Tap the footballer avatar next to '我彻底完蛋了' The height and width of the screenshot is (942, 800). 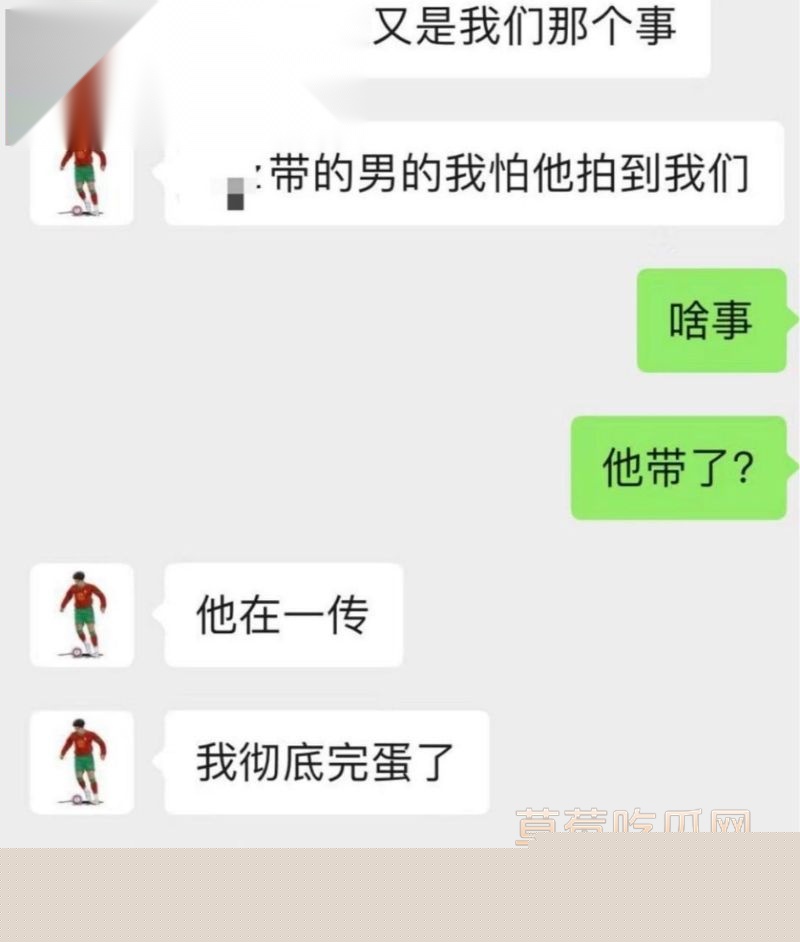click(x=81, y=763)
